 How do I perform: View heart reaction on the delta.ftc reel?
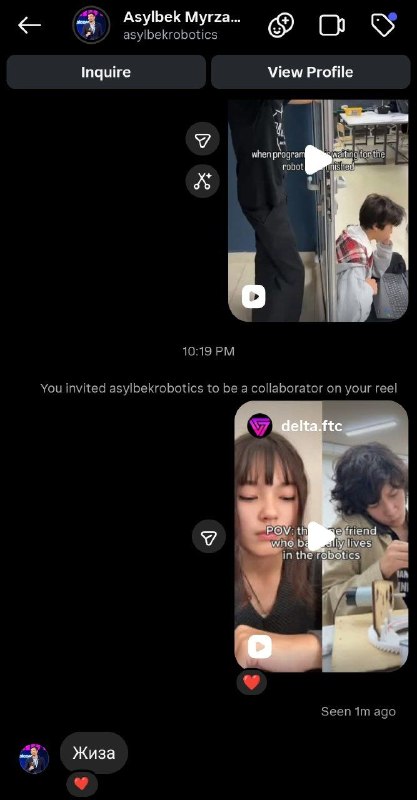[252, 682]
